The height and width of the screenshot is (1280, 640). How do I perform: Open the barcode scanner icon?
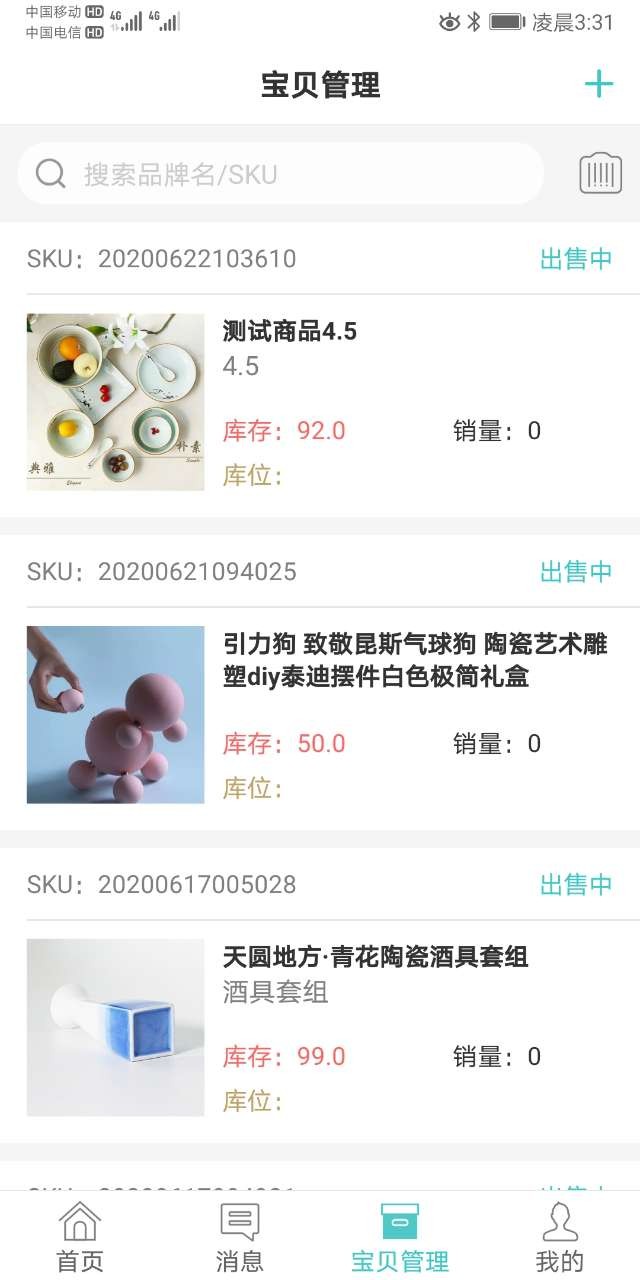(x=600, y=174)
